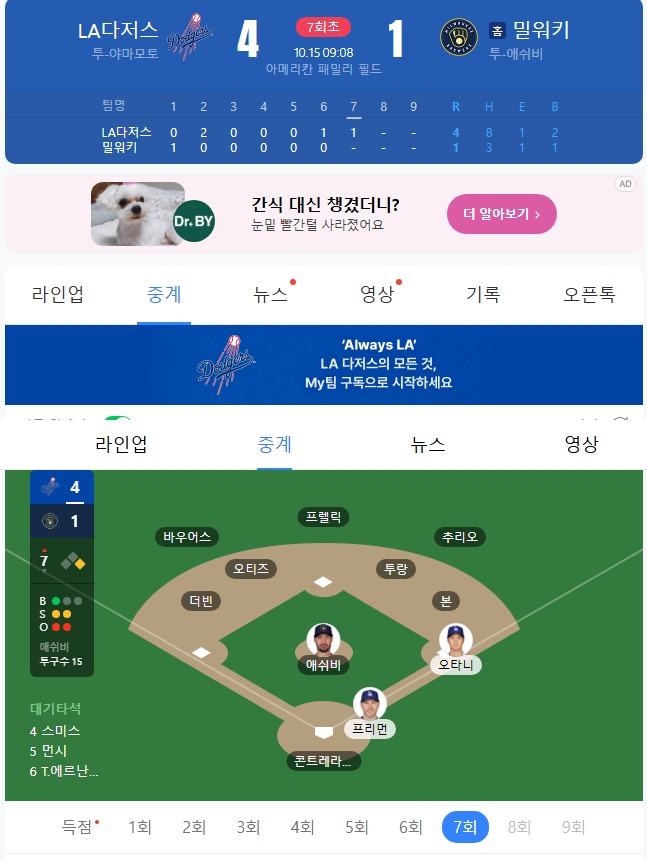This screenshot has height=861, width=647.
Task: Switch to the 5회 inning
Action: coord(357,827)
